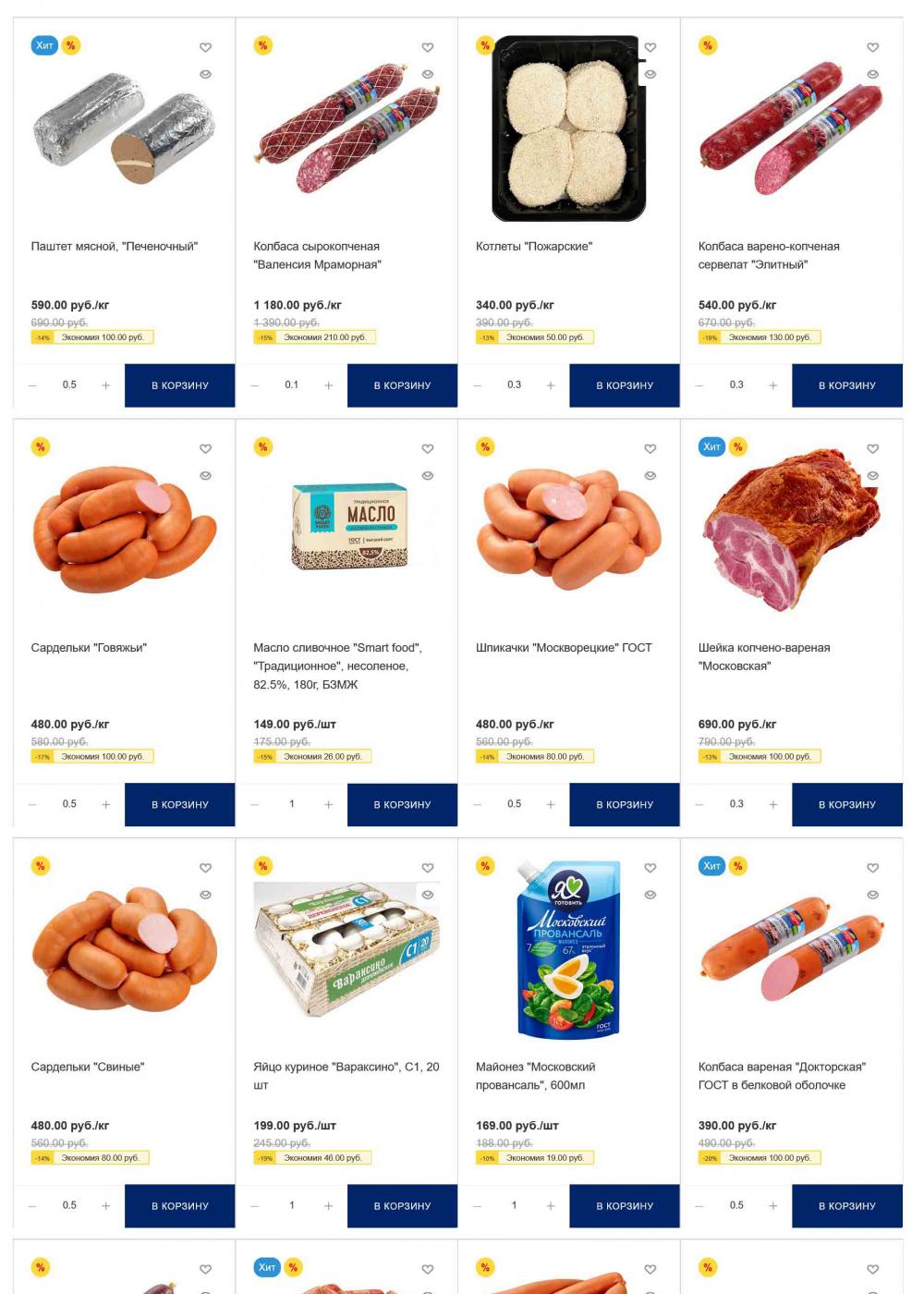Viewport: 924px width, 1294px height.
Task: Quick view Котлеты Пожарские via eye icon
Action: pos(650,74)
